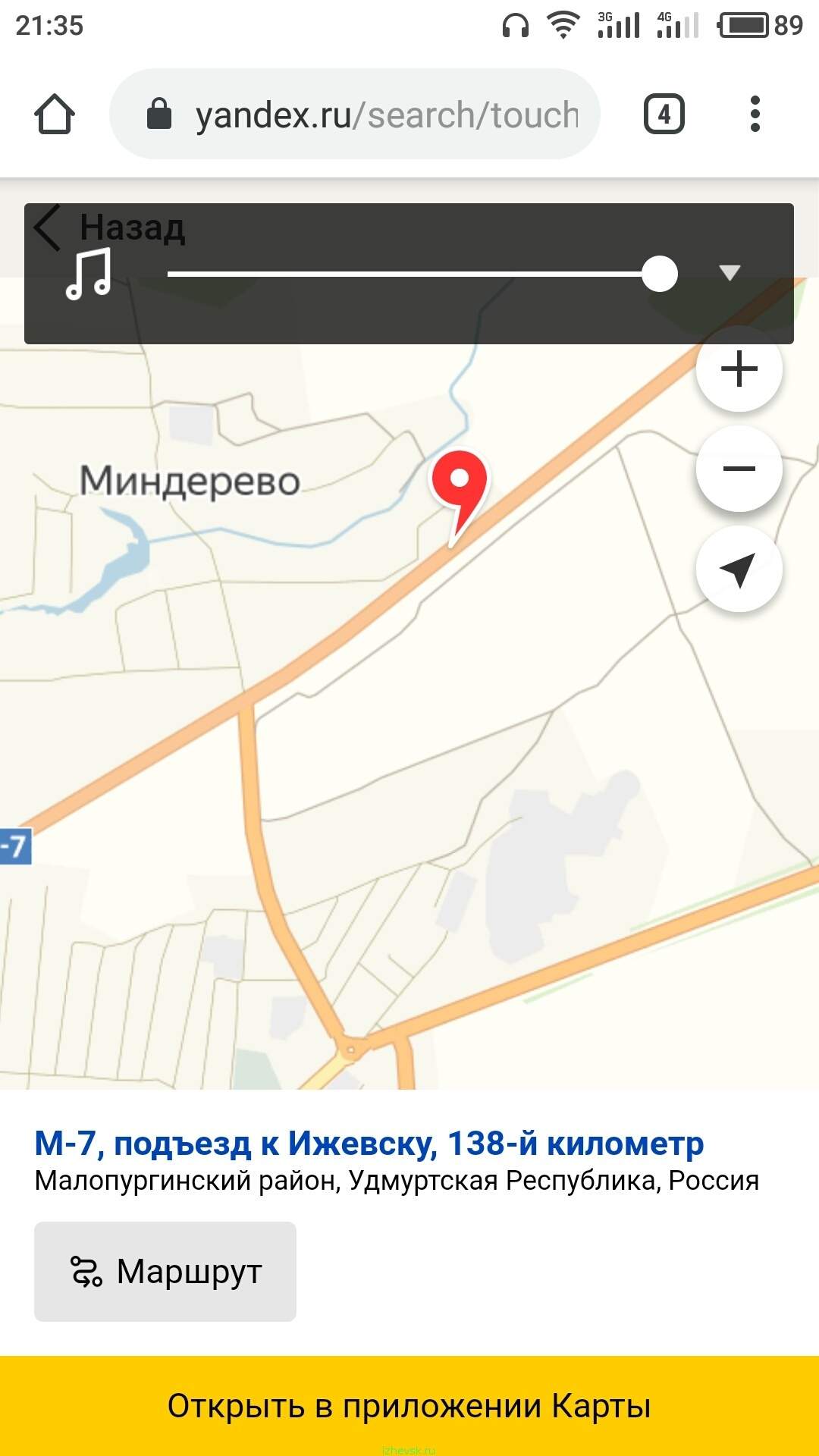
Task: Zoom in the map with plus button
Action: [x=739, y=369]
